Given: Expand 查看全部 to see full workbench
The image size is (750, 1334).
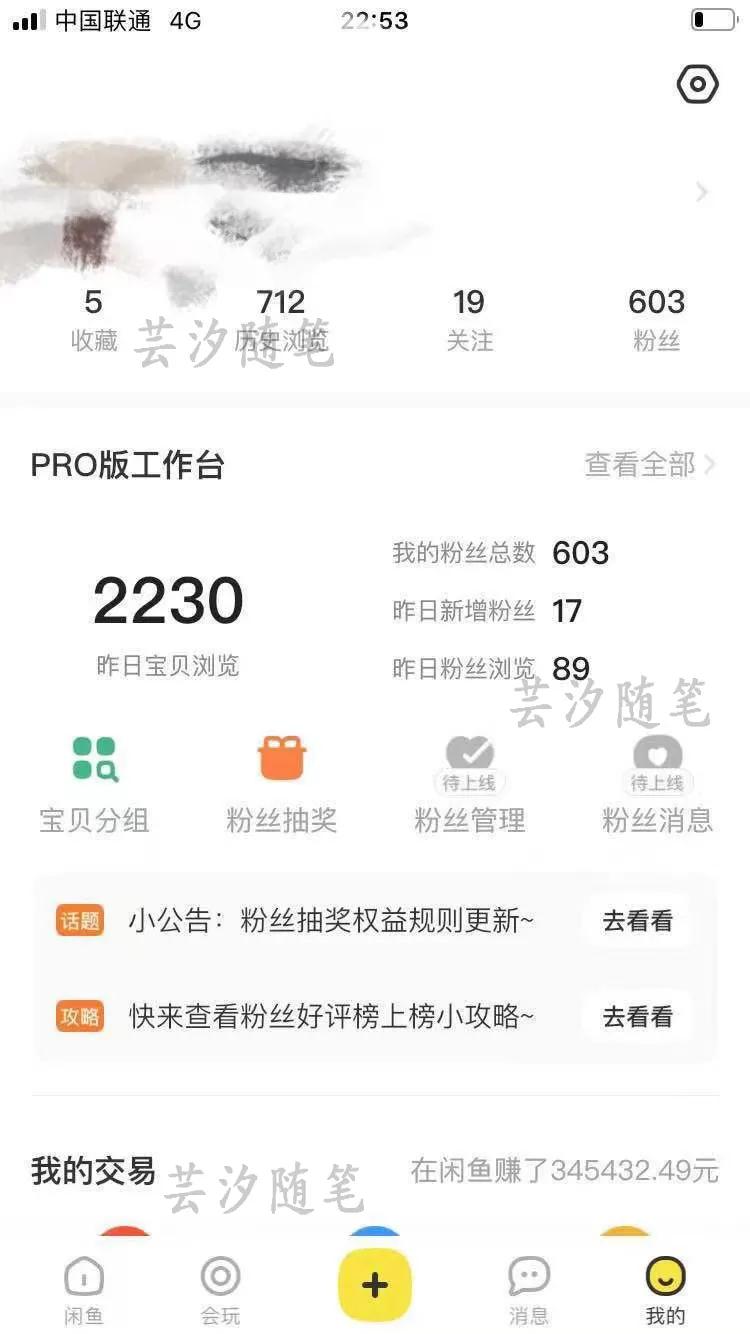Looking at the screenshot, I should 640,465.
